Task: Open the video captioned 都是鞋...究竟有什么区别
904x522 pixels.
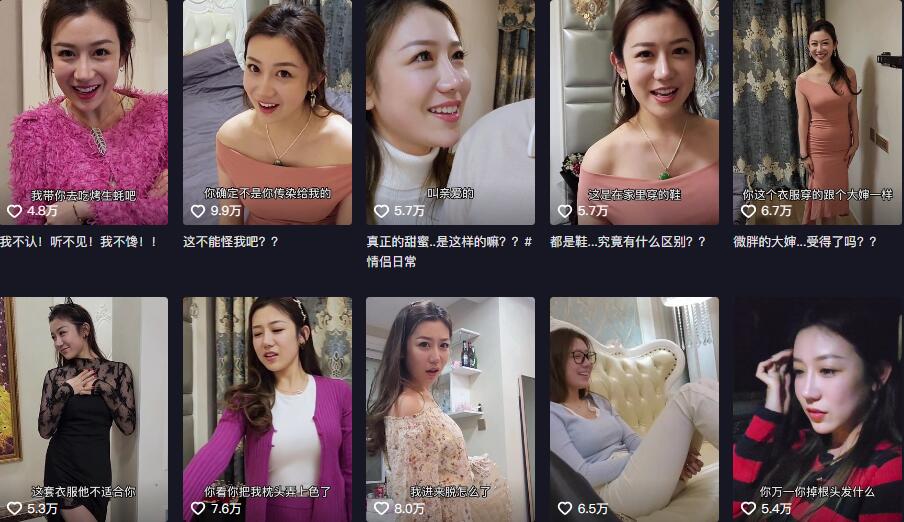Action: [x=634, y=110]
